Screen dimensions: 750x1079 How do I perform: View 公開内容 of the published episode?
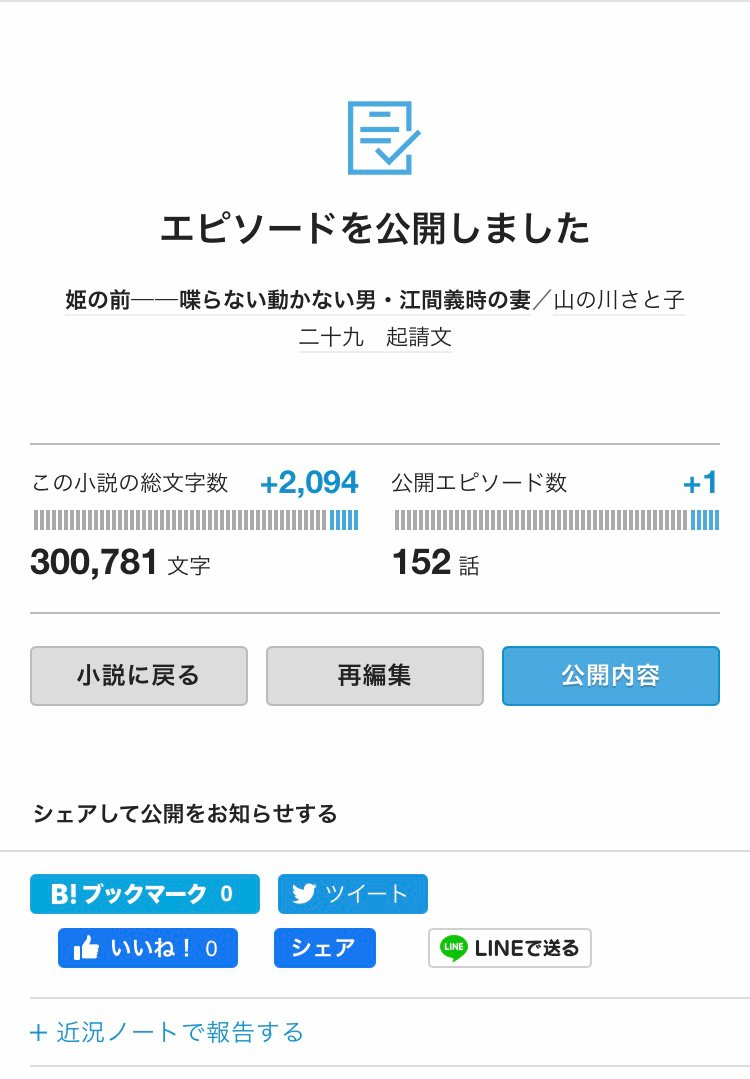[x=610, y=676]
